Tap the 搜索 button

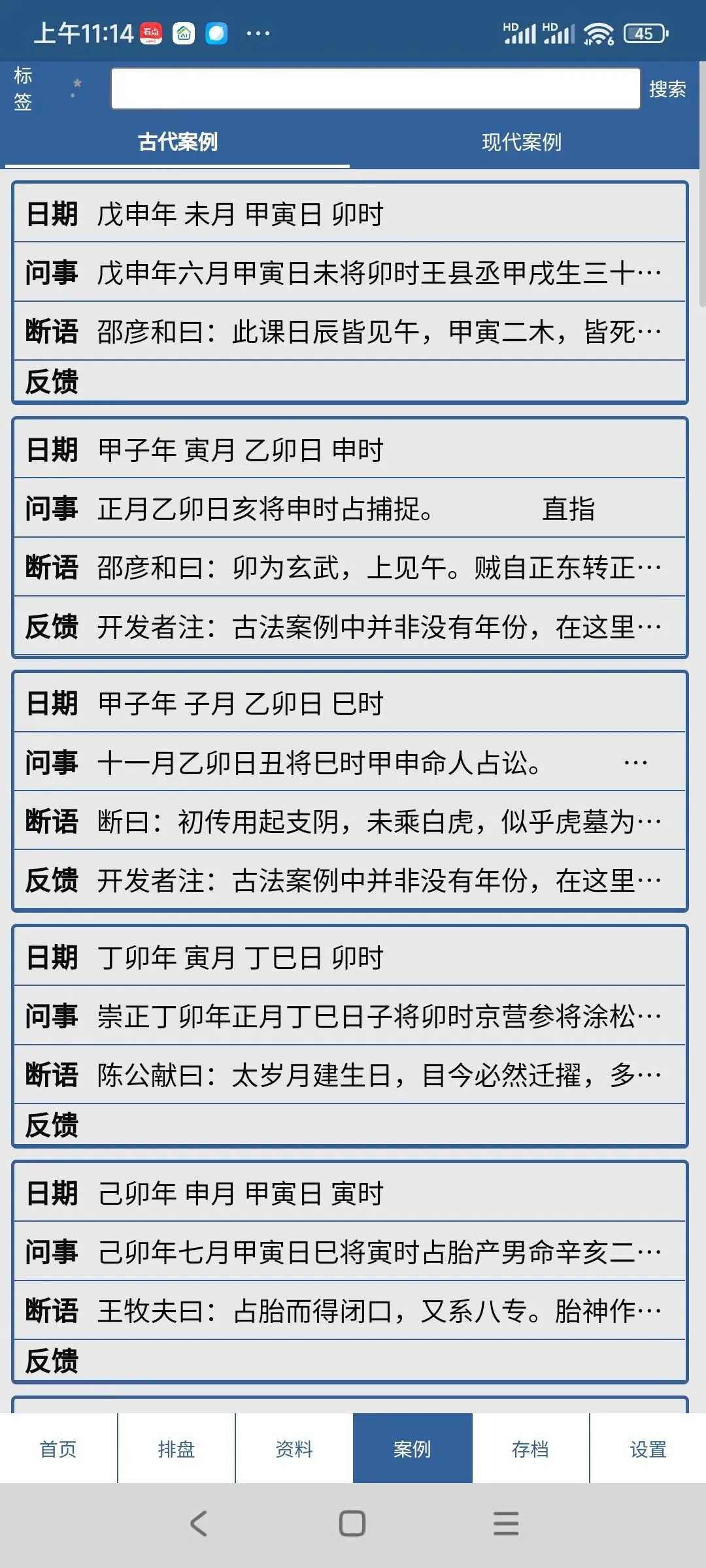click(x=667, y=89)
